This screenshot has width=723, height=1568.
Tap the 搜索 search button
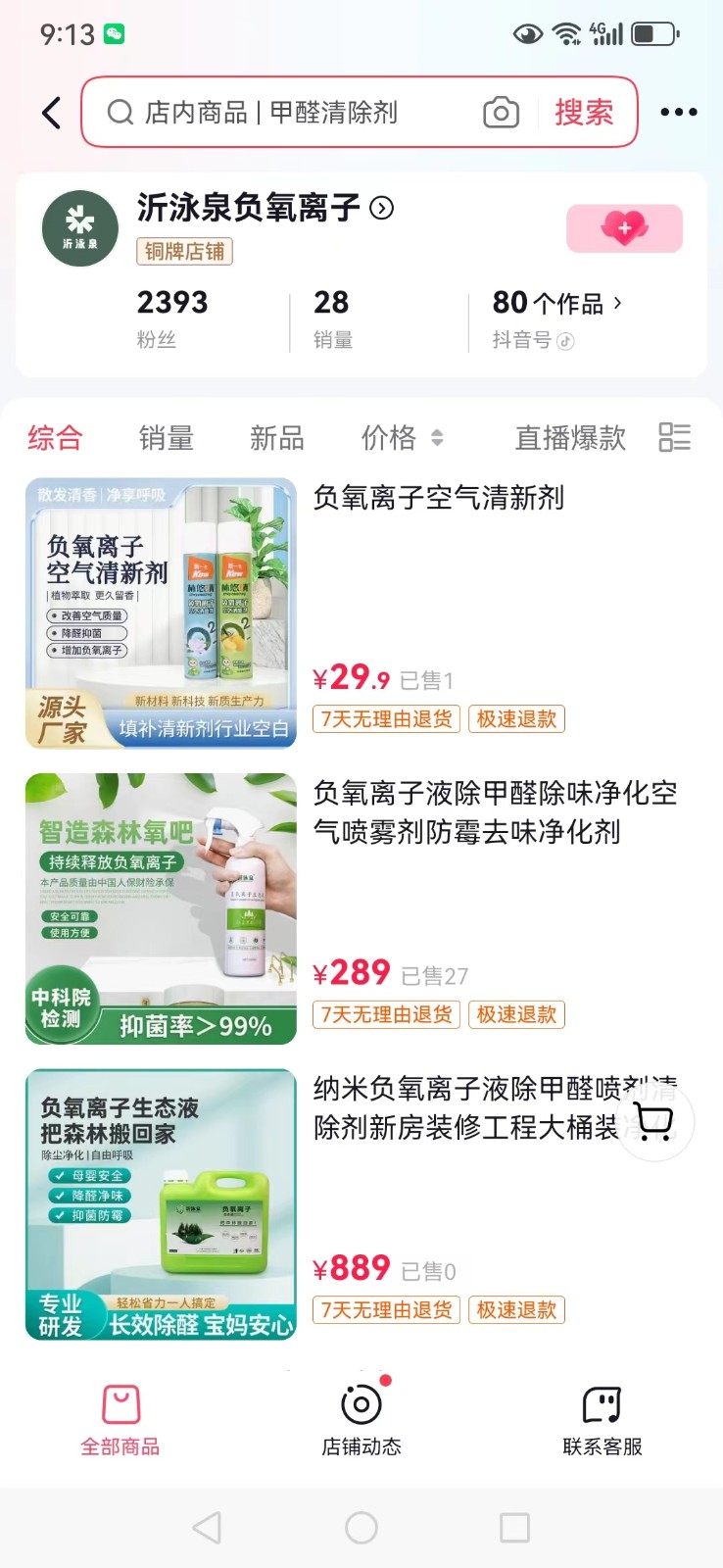[x=584, y=113]
